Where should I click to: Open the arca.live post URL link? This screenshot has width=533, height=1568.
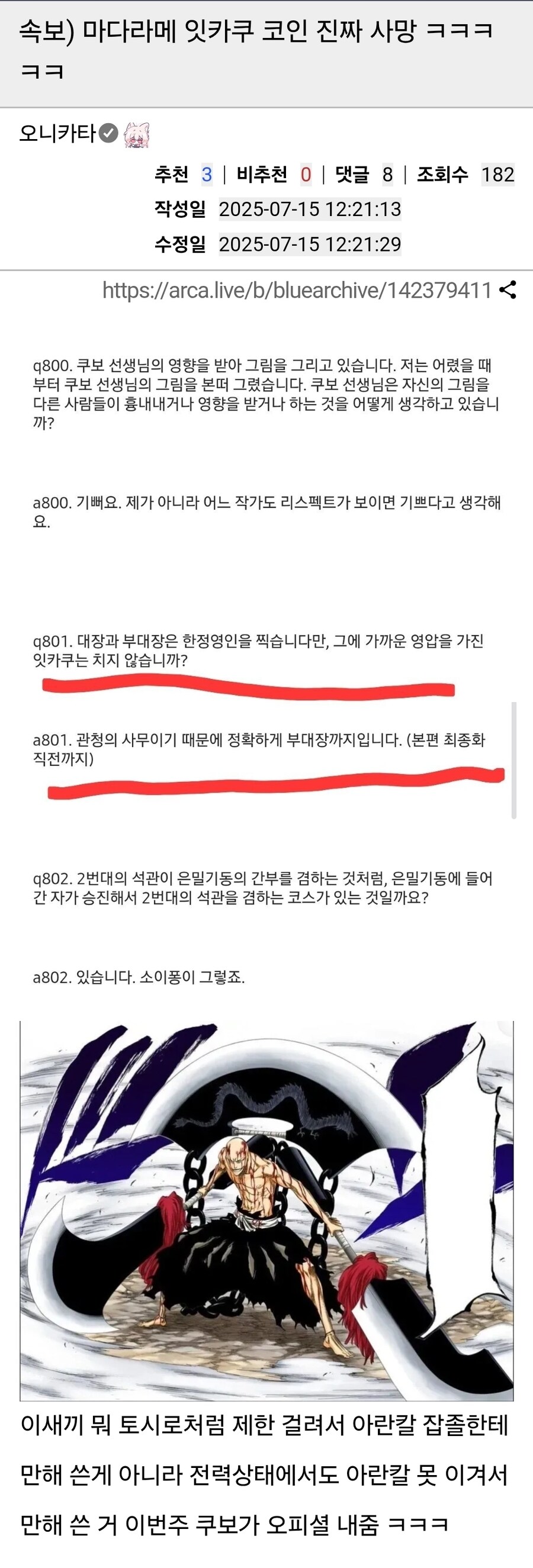pos(297,291)
